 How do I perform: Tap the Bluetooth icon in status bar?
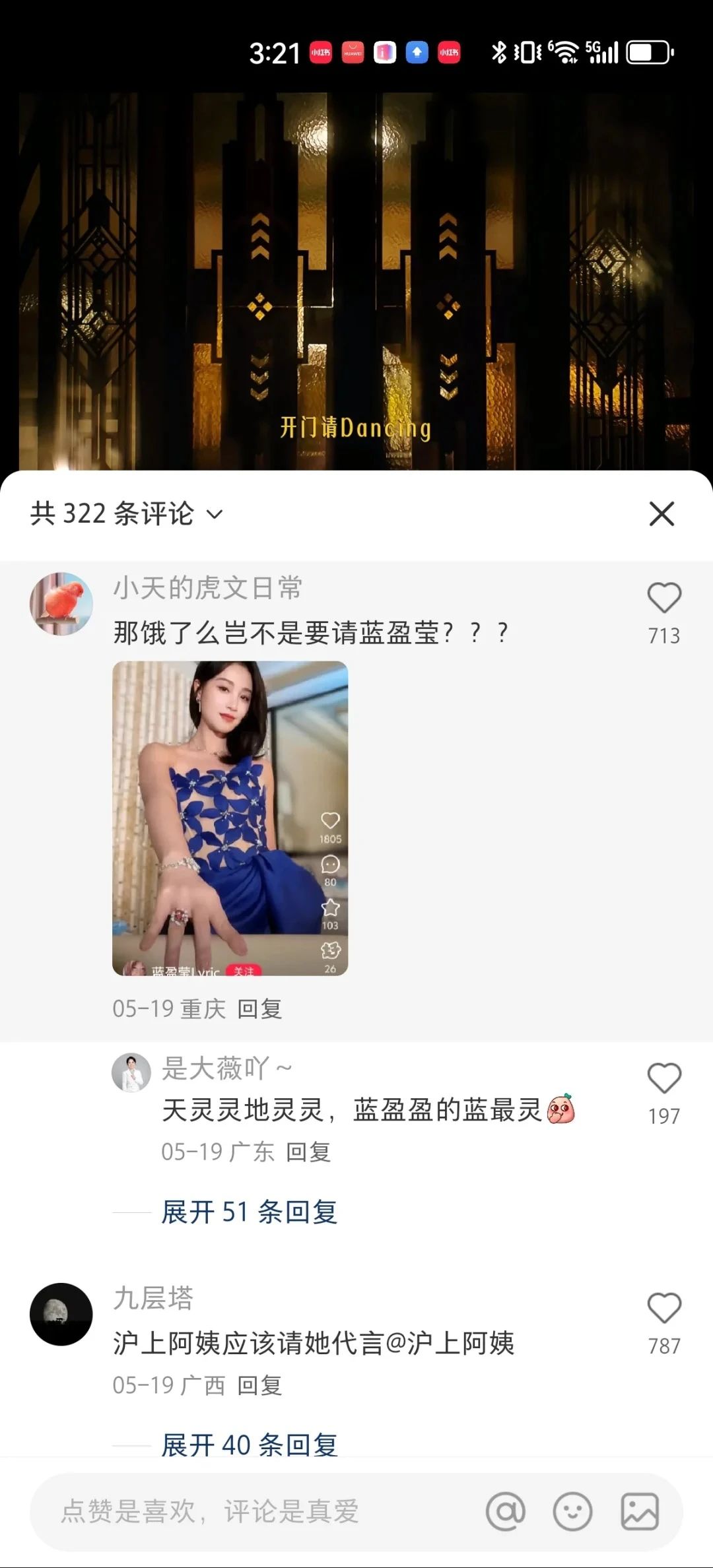499,51
